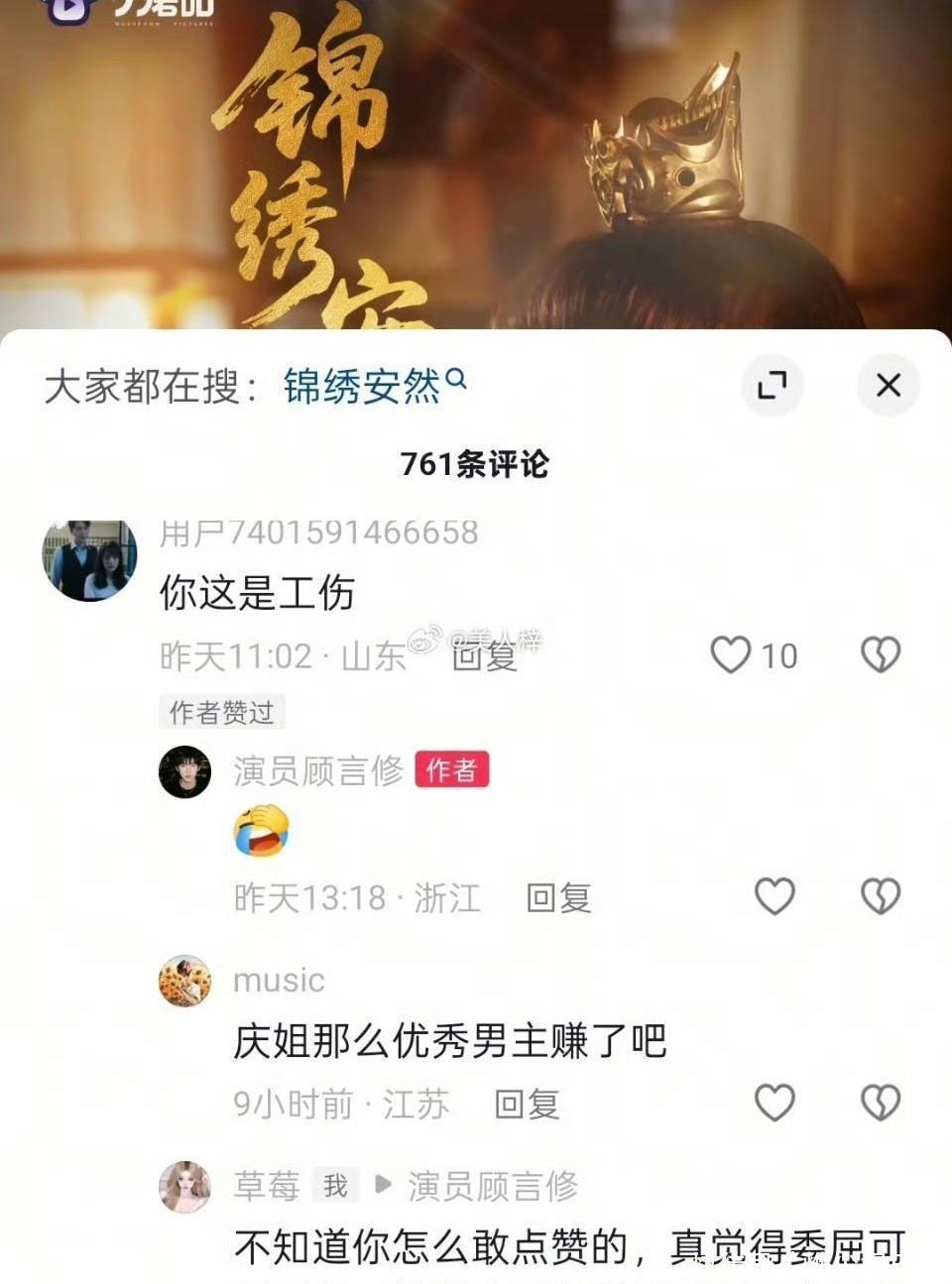Like the comment 你这是工伤
Image resolution: width=952 pixels, height=1284 pixels.
732,655
